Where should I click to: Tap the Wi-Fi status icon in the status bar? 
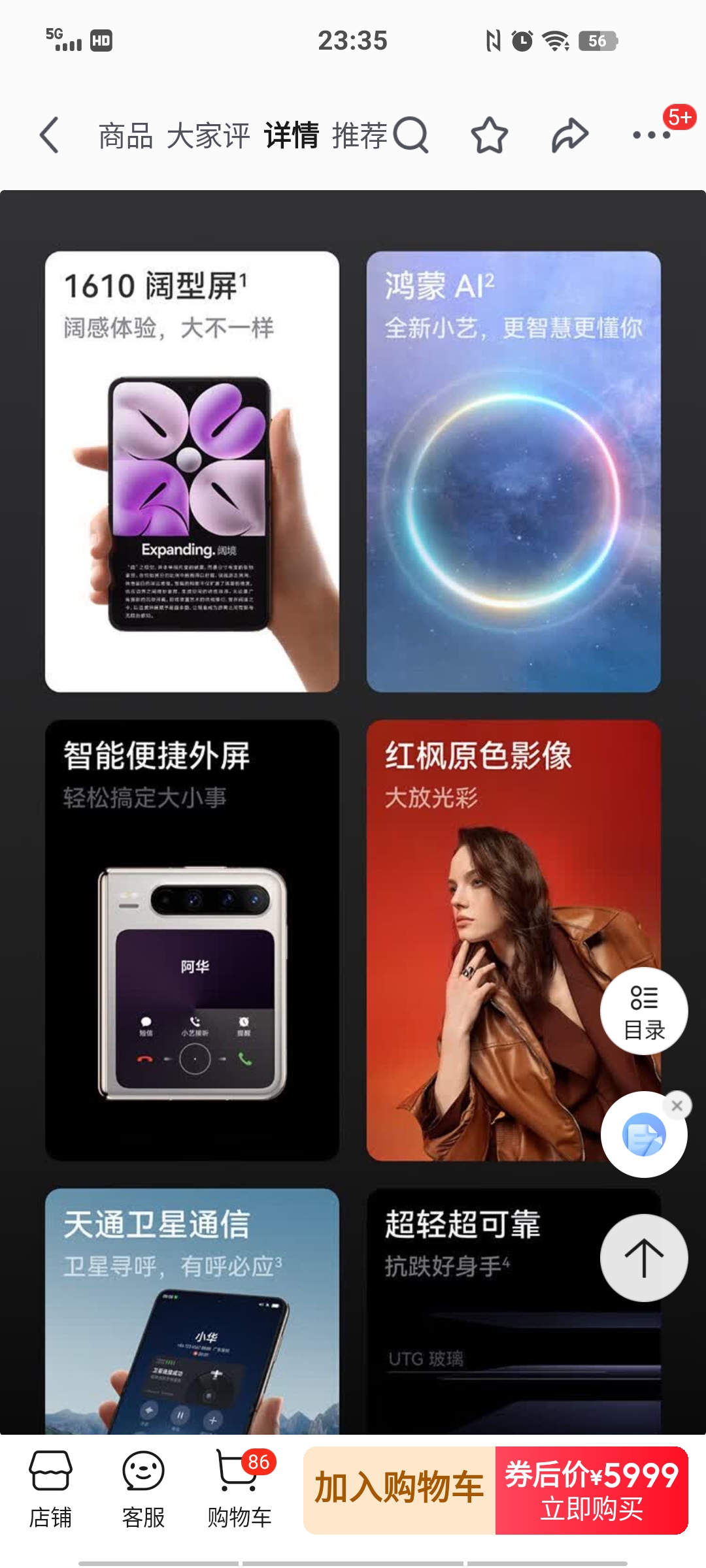click(553, 41)
